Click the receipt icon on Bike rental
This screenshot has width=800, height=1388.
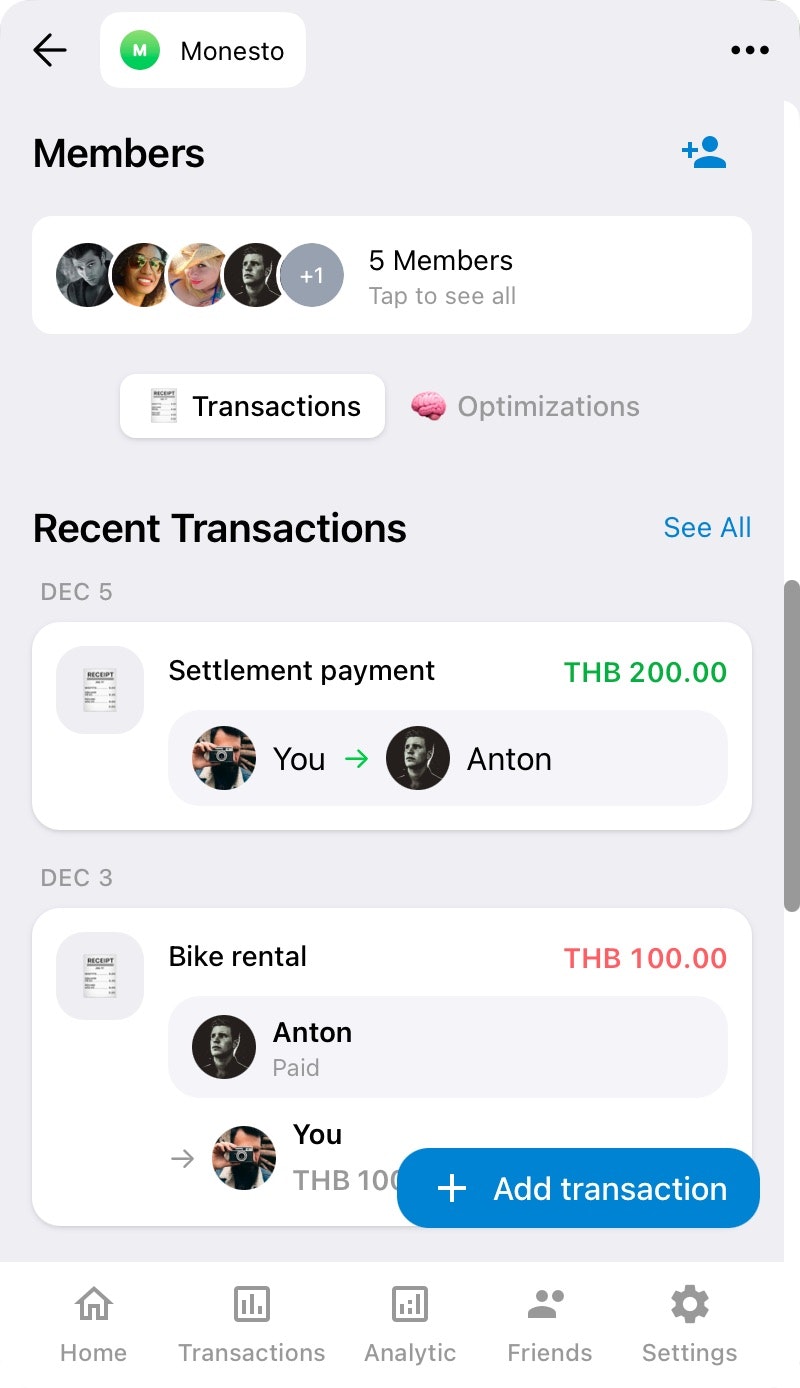[99, 975]
